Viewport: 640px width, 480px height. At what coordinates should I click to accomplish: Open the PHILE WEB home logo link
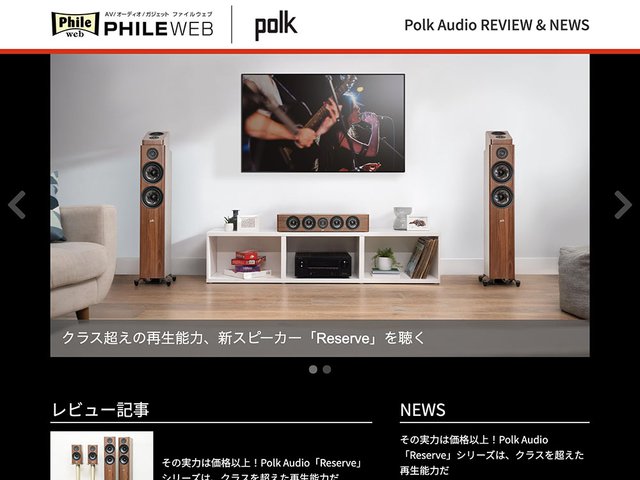[x=133, y=24]
